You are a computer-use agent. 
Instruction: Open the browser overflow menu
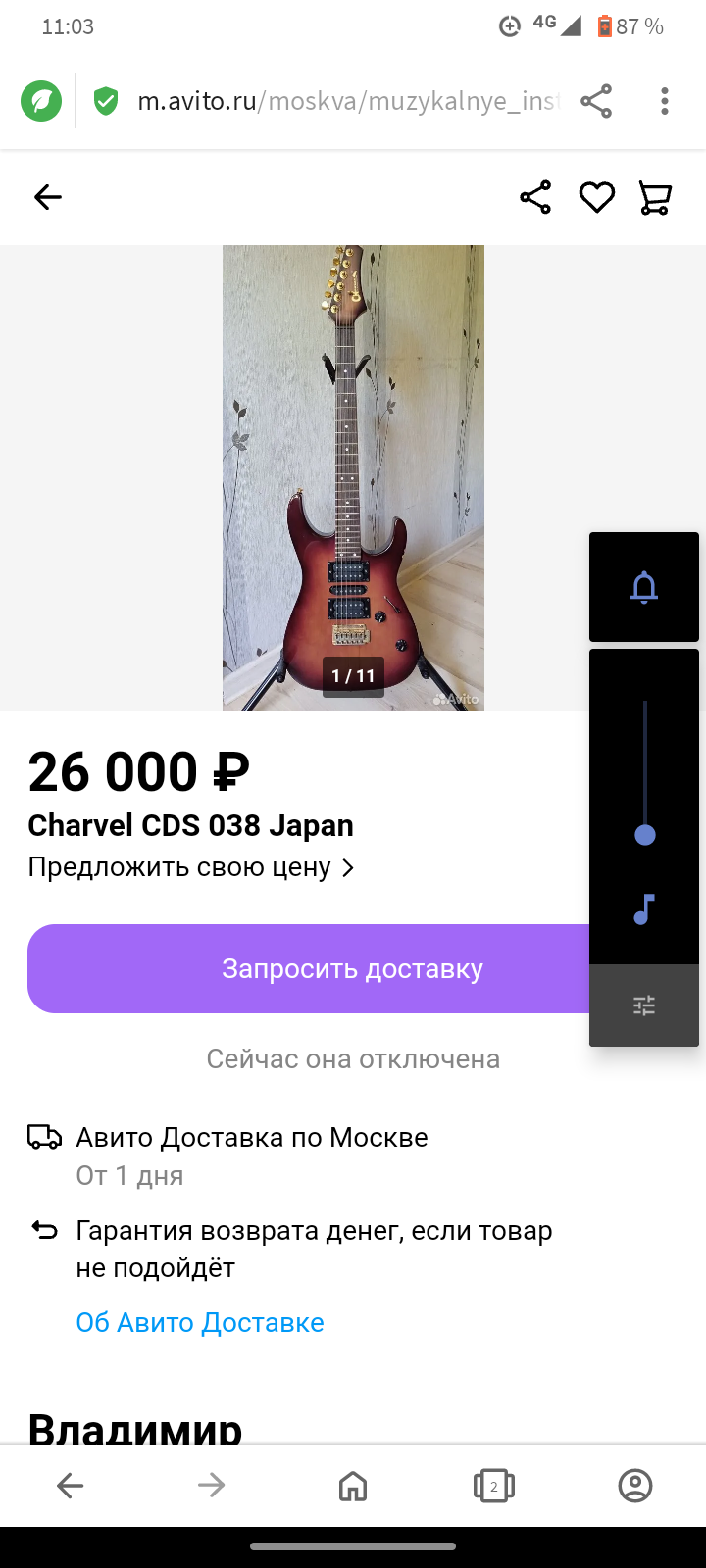pyautogui.click(x=665, y=101)
